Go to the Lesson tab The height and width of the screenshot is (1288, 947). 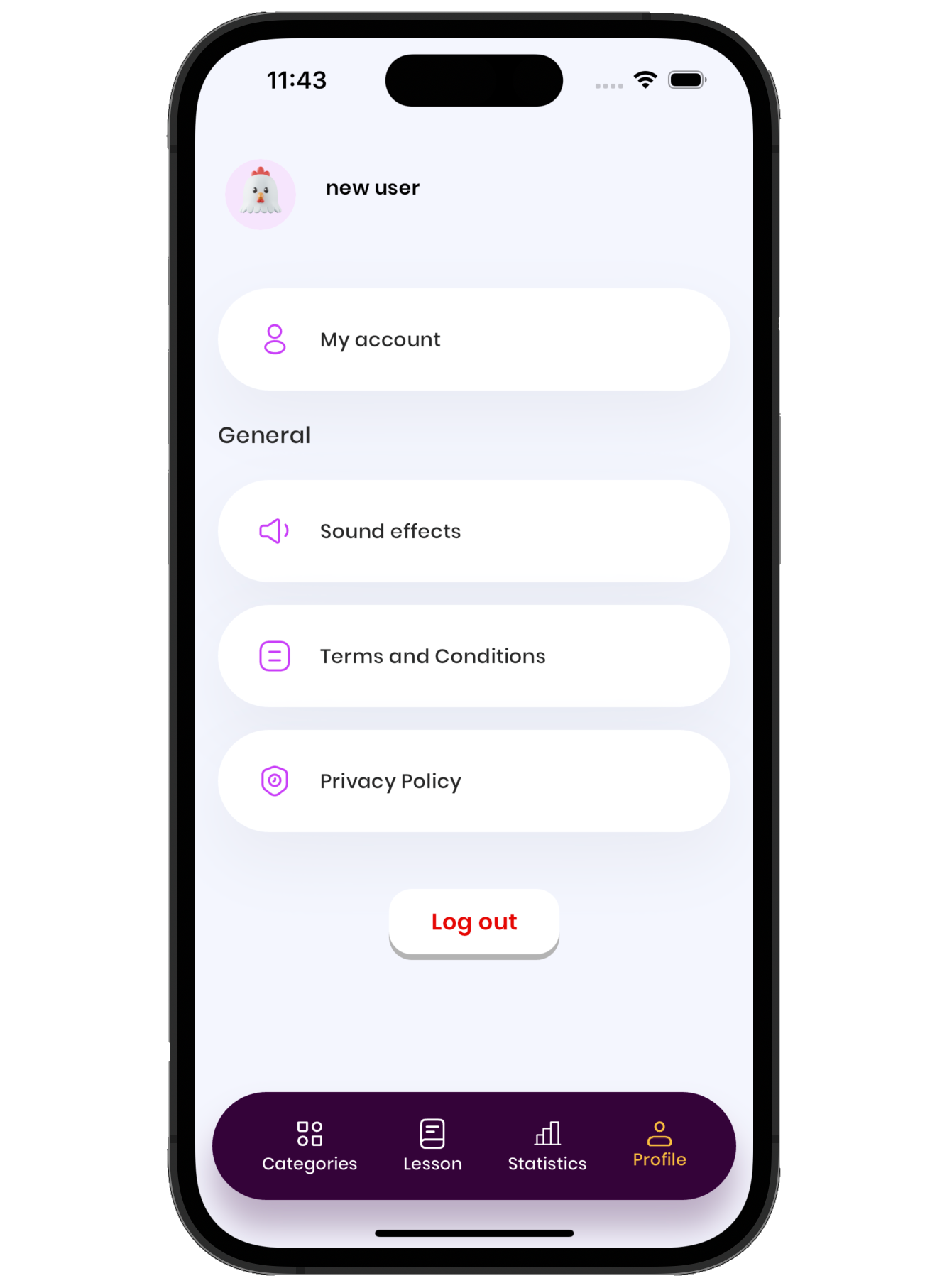point(432,1145)
